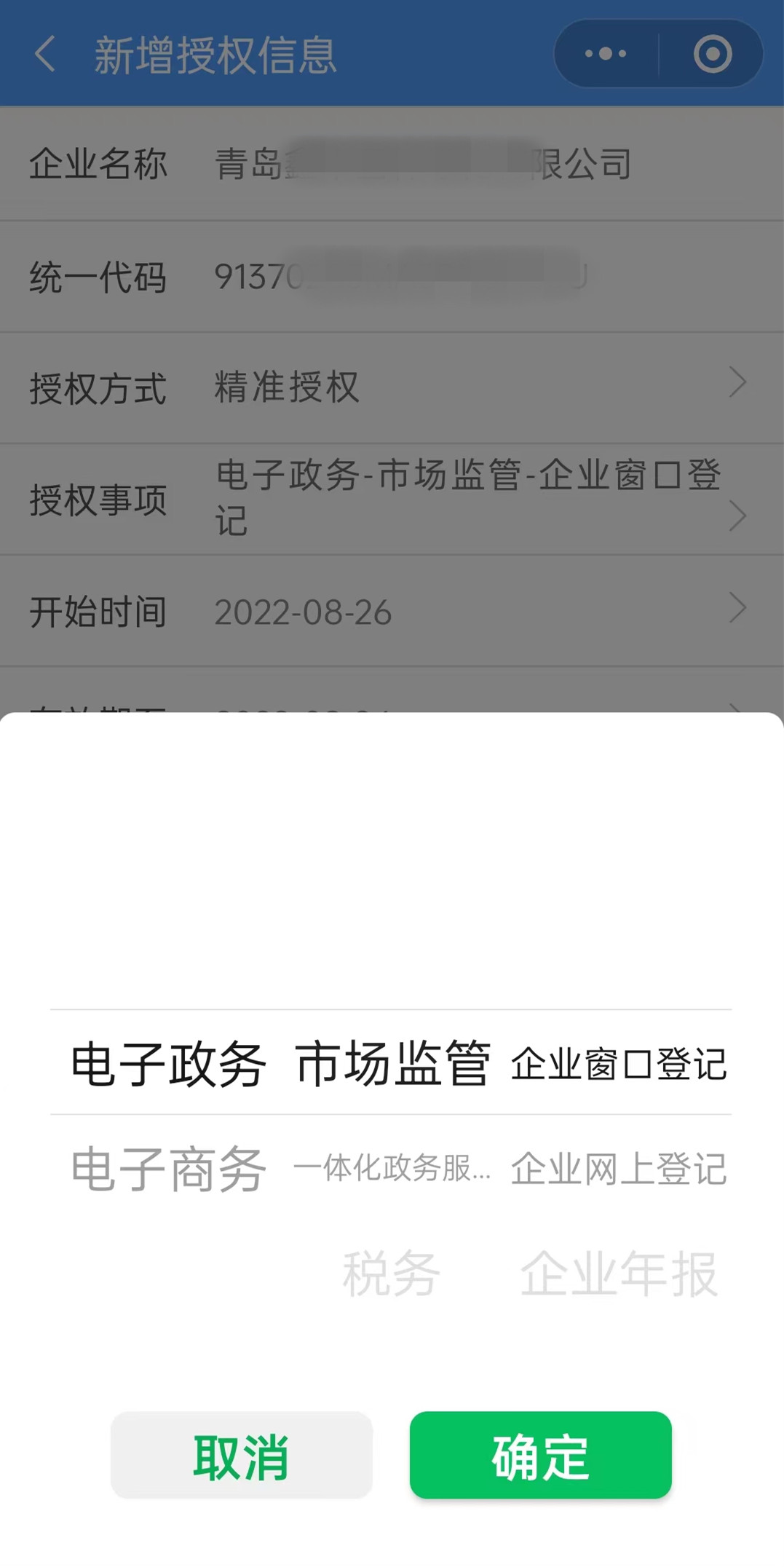Open the WeChat more options menu (three dots)
The image size is (784, 1567).
coord(606,53)
